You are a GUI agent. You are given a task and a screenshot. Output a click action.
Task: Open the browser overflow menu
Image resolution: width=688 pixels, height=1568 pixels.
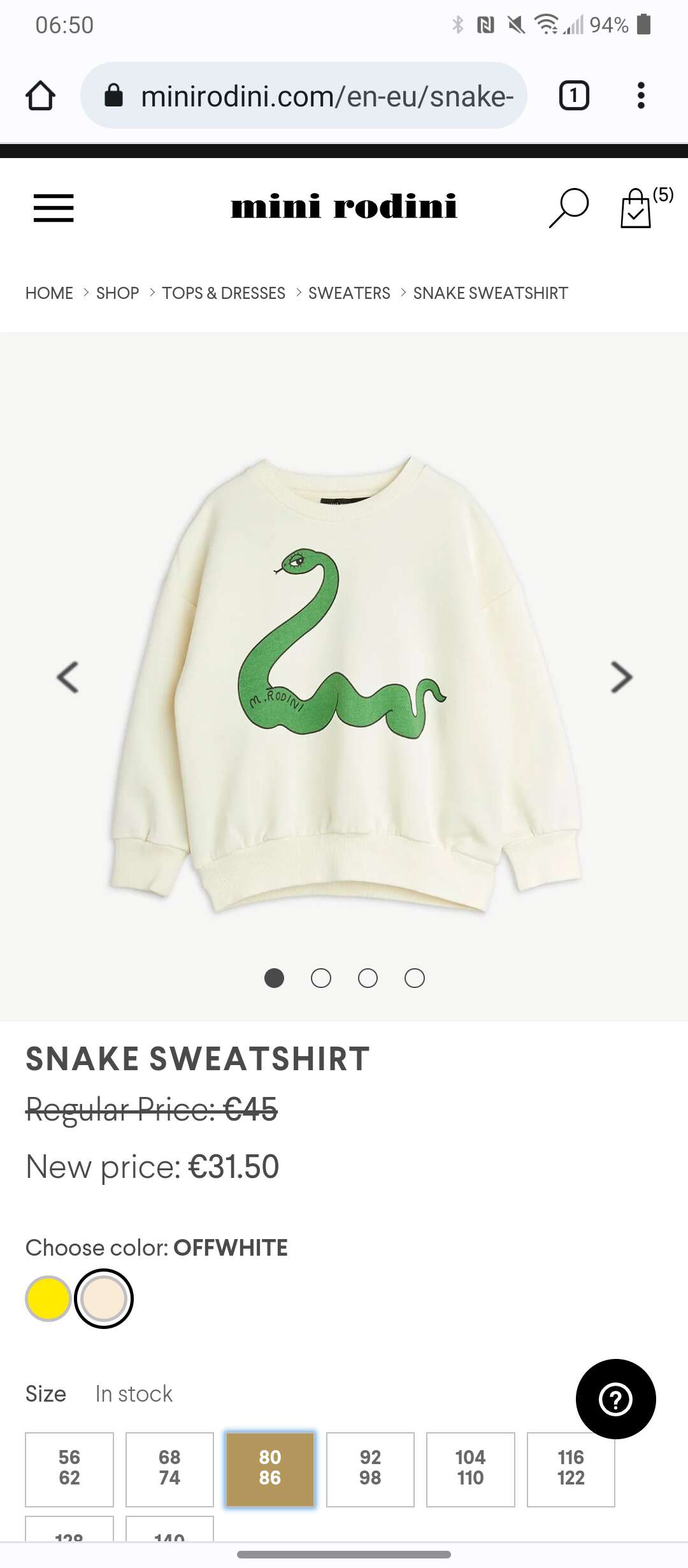[x=641, y=96]
